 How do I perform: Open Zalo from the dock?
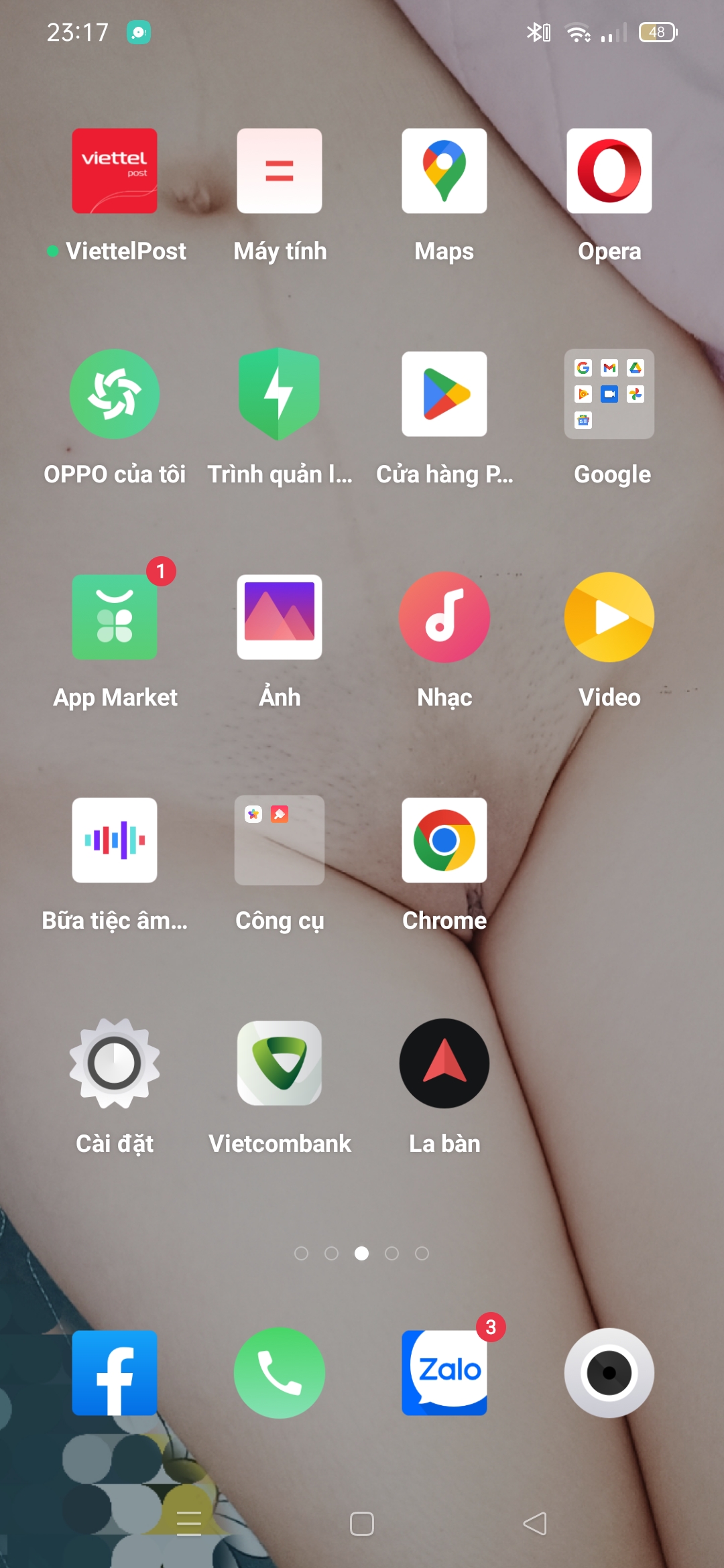(x=444, y=1372)
